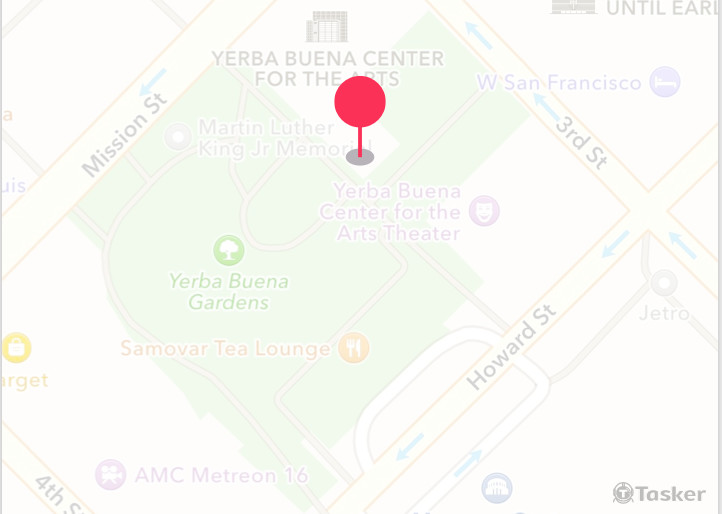This screenshot has height=514, width=722.
Task: Tap the Martin Luther King Jr Memorial marker
Action: pyautogui.click(x=179, y=137)
